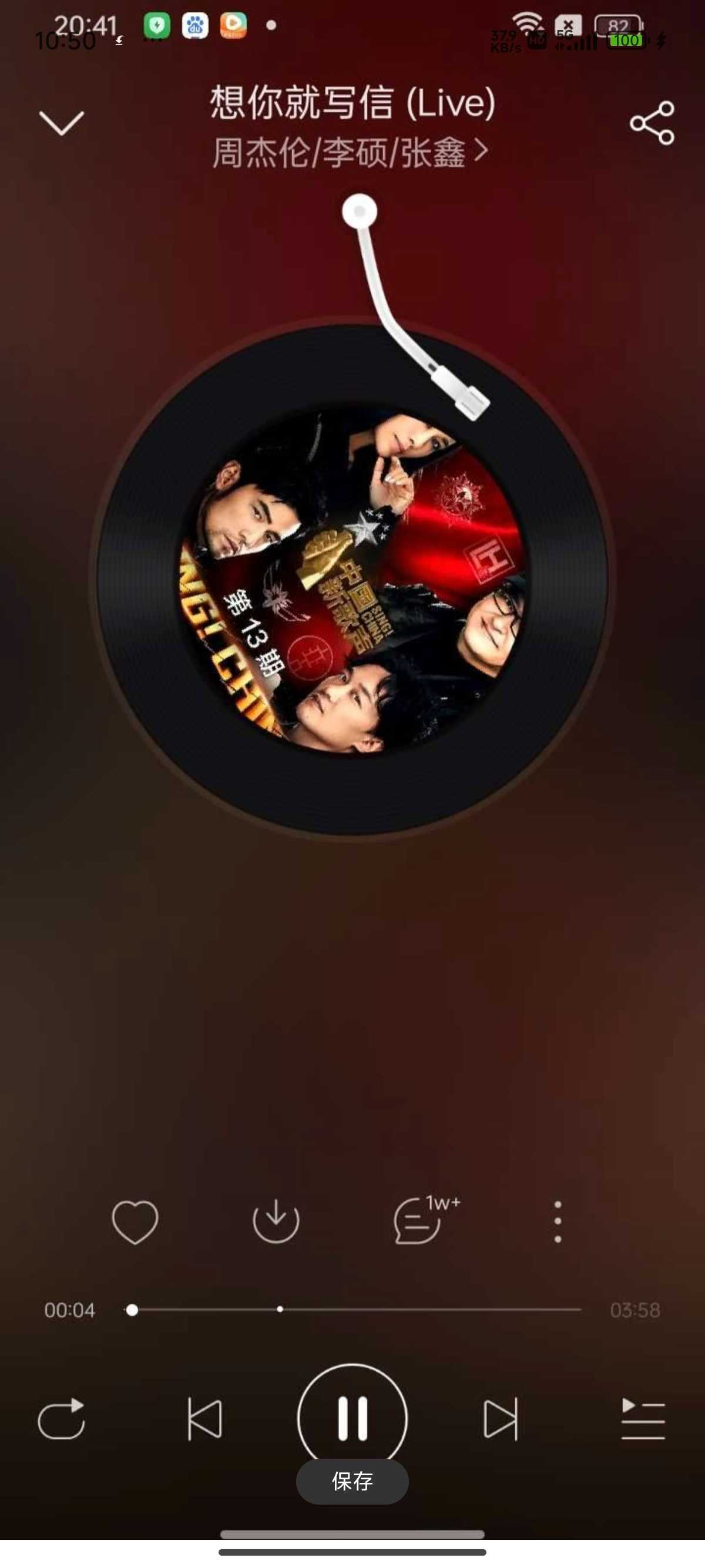
Task: Skip to the previous track
Action: 204,1419
